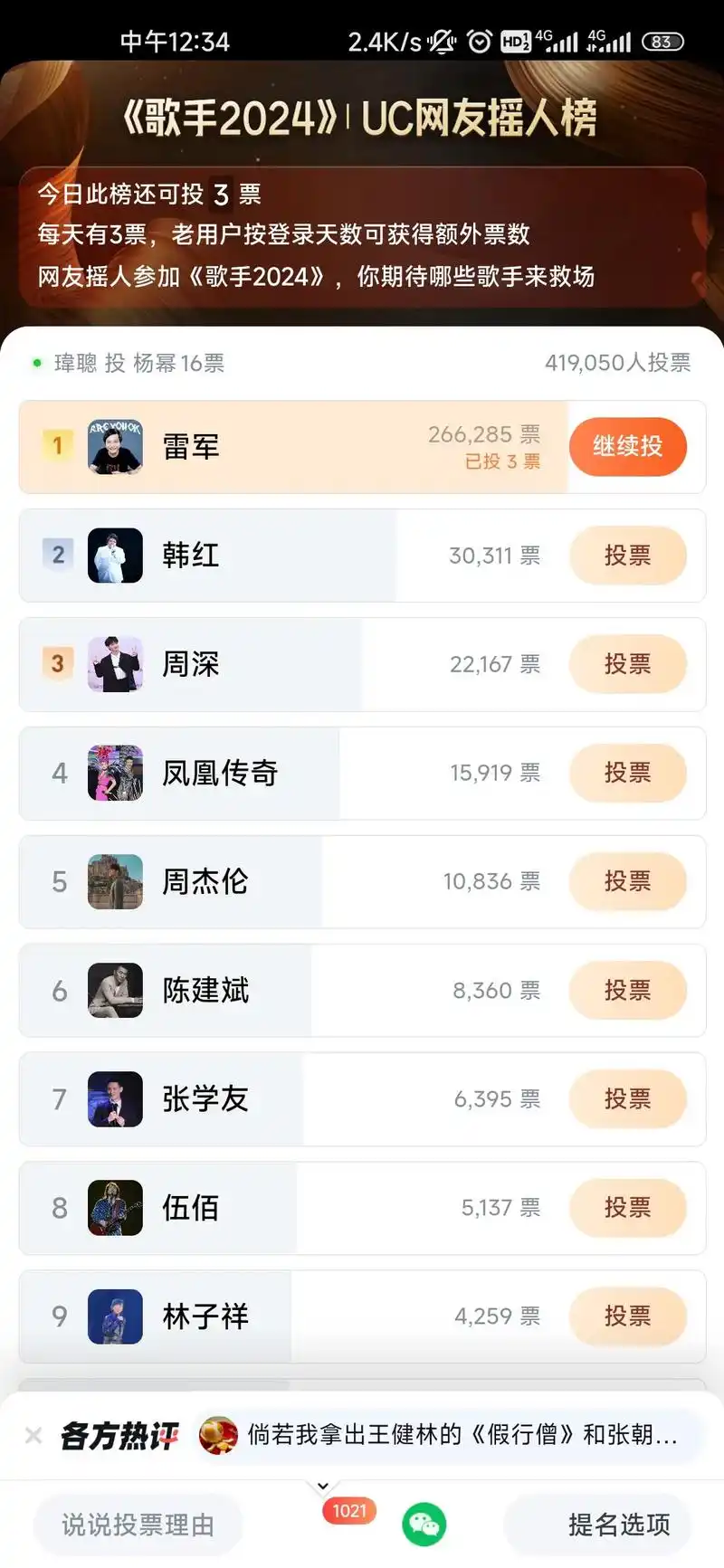The image size is (724, 1568).
Task: Expand comments with the downward chevron arrow
Action: pyautogui.click(x=323, y=1484)
